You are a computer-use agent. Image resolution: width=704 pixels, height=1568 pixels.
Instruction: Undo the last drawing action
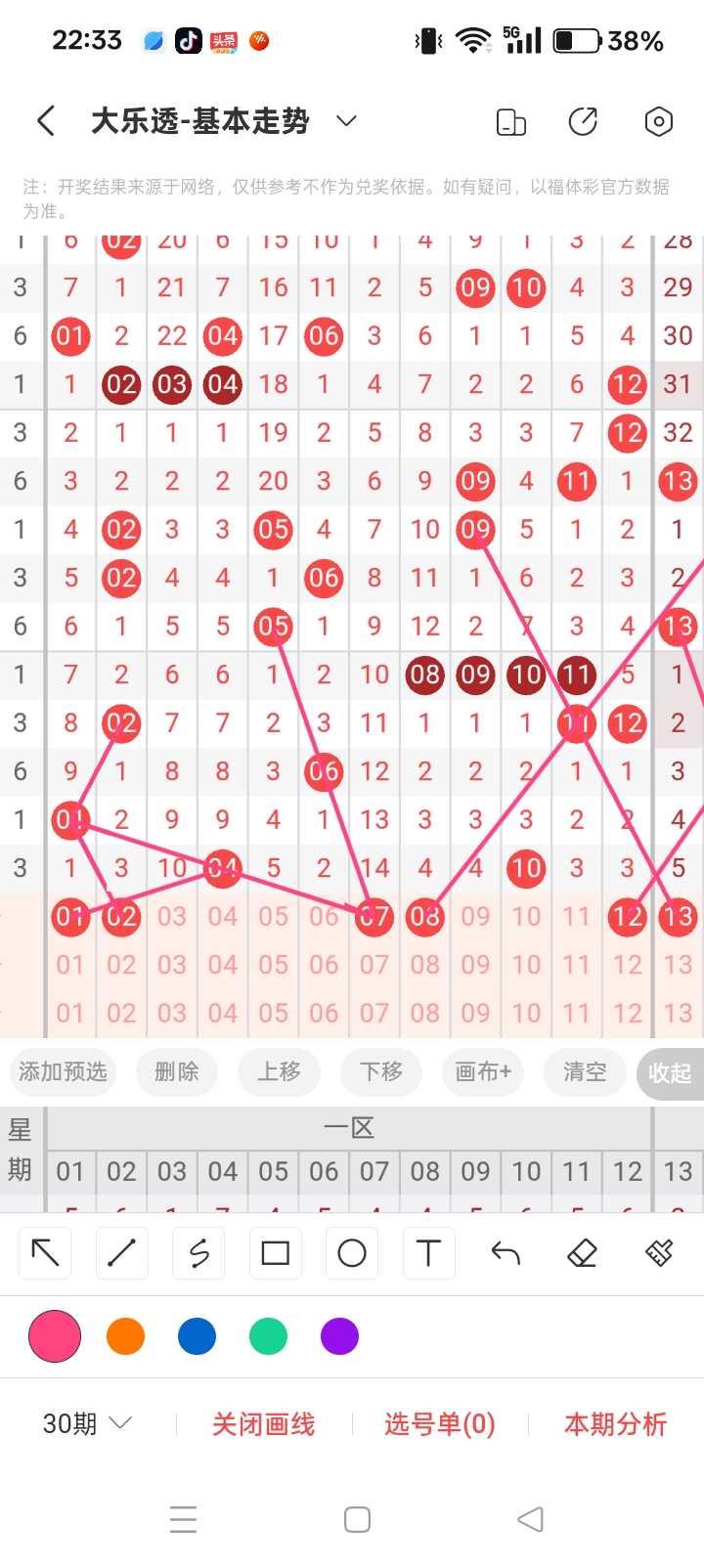[504, 1252]
